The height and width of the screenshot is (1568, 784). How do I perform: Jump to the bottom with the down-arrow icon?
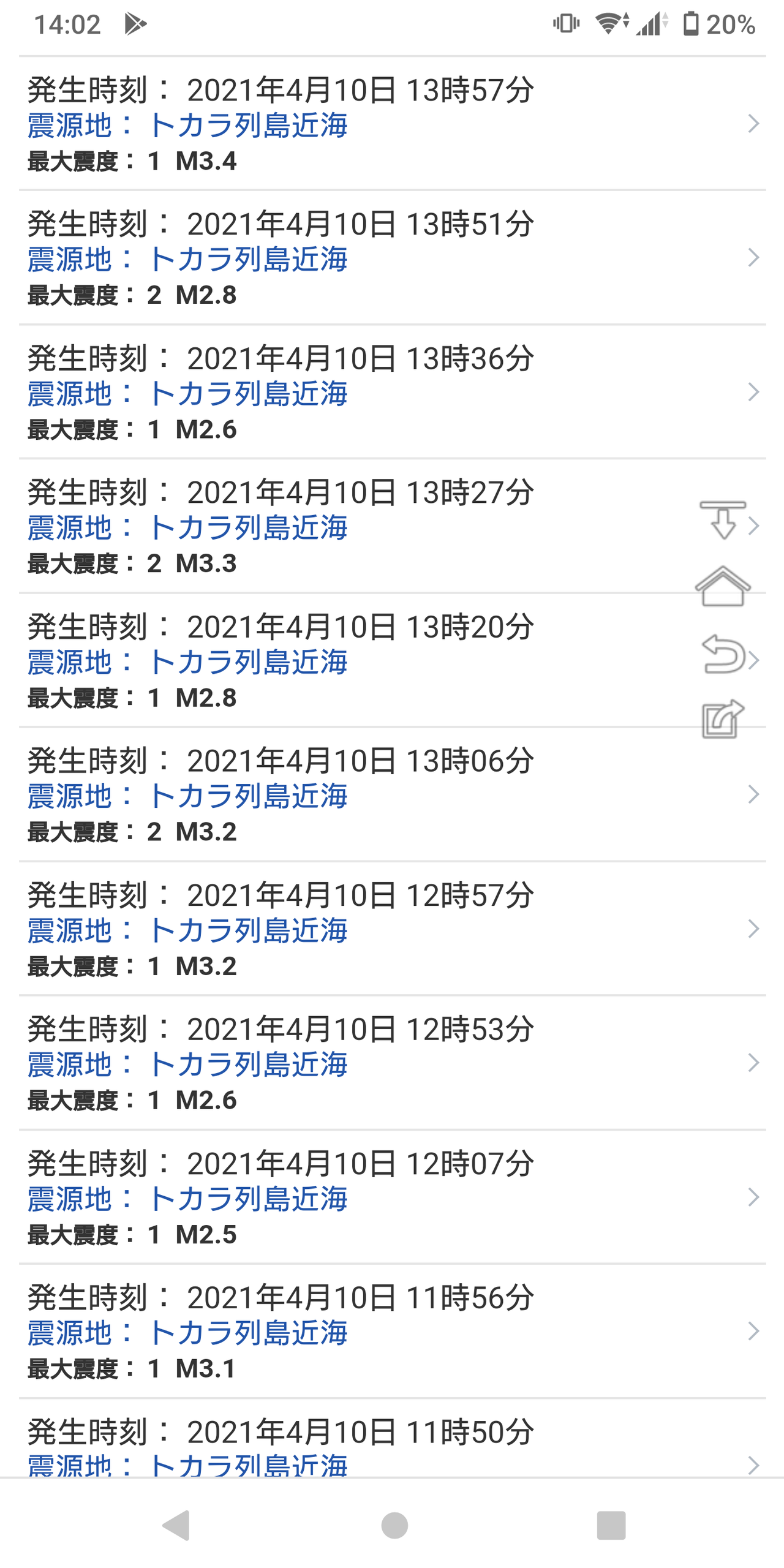(x=723, y=519)
